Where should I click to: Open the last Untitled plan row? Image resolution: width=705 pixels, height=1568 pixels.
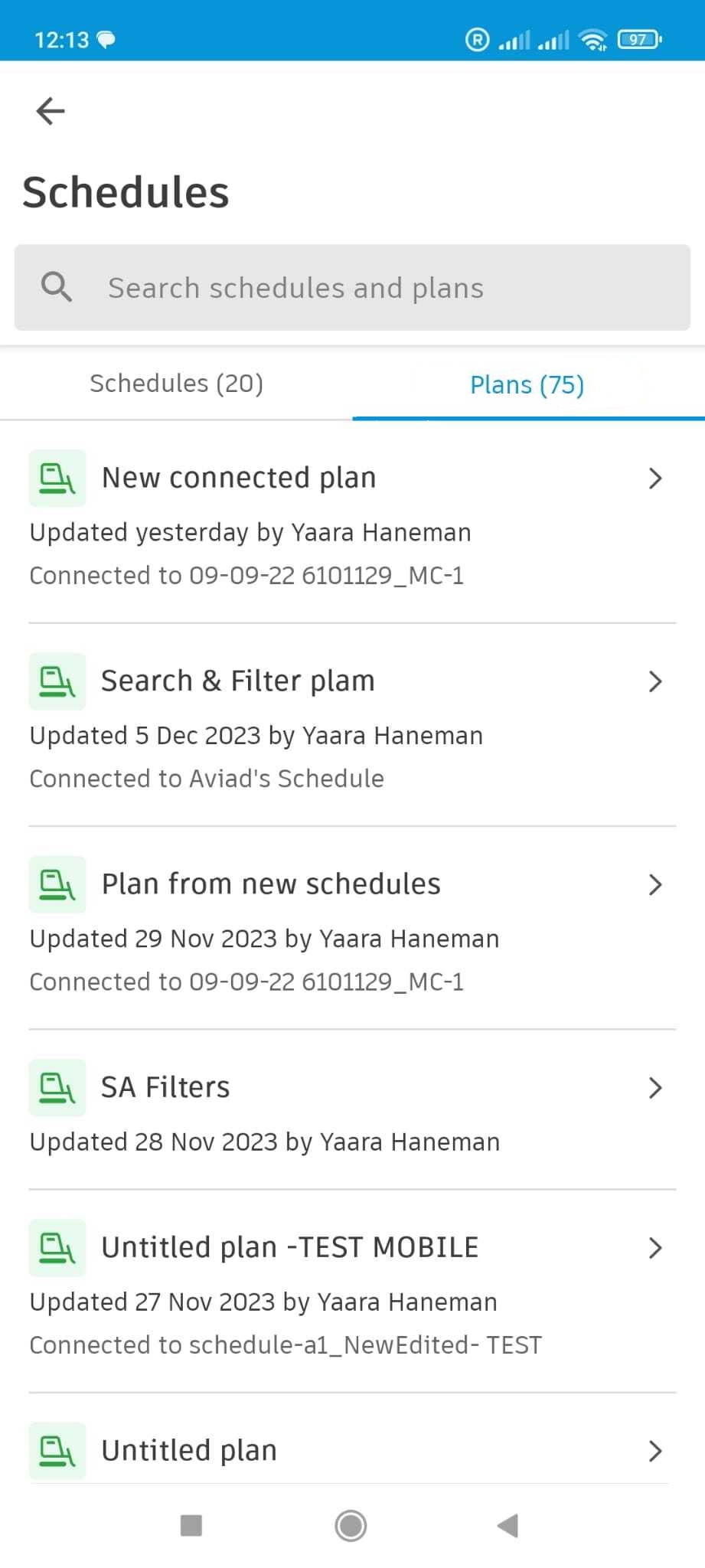352,1451
